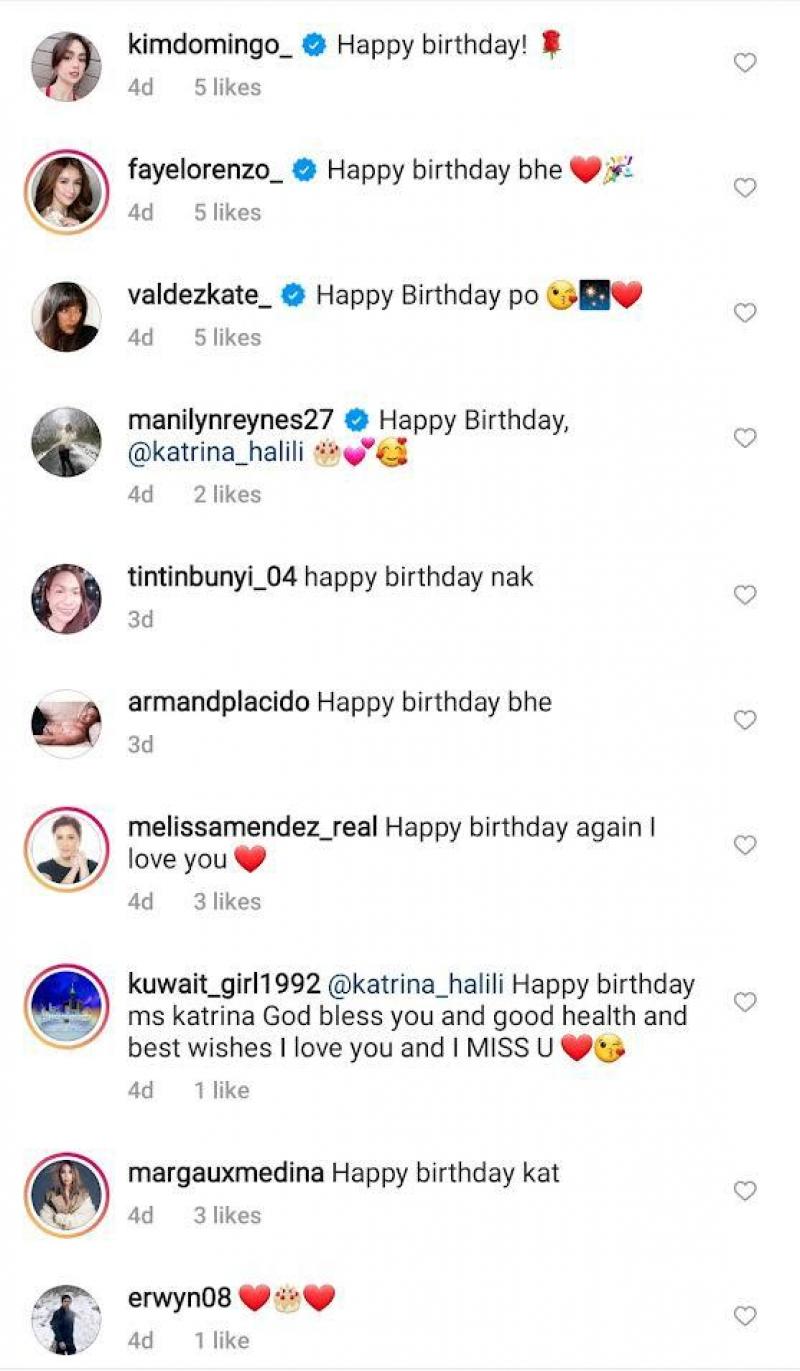Screen dimensions: 800x1371
Task: Like armandplacido's comment
Action: [744, 720]
